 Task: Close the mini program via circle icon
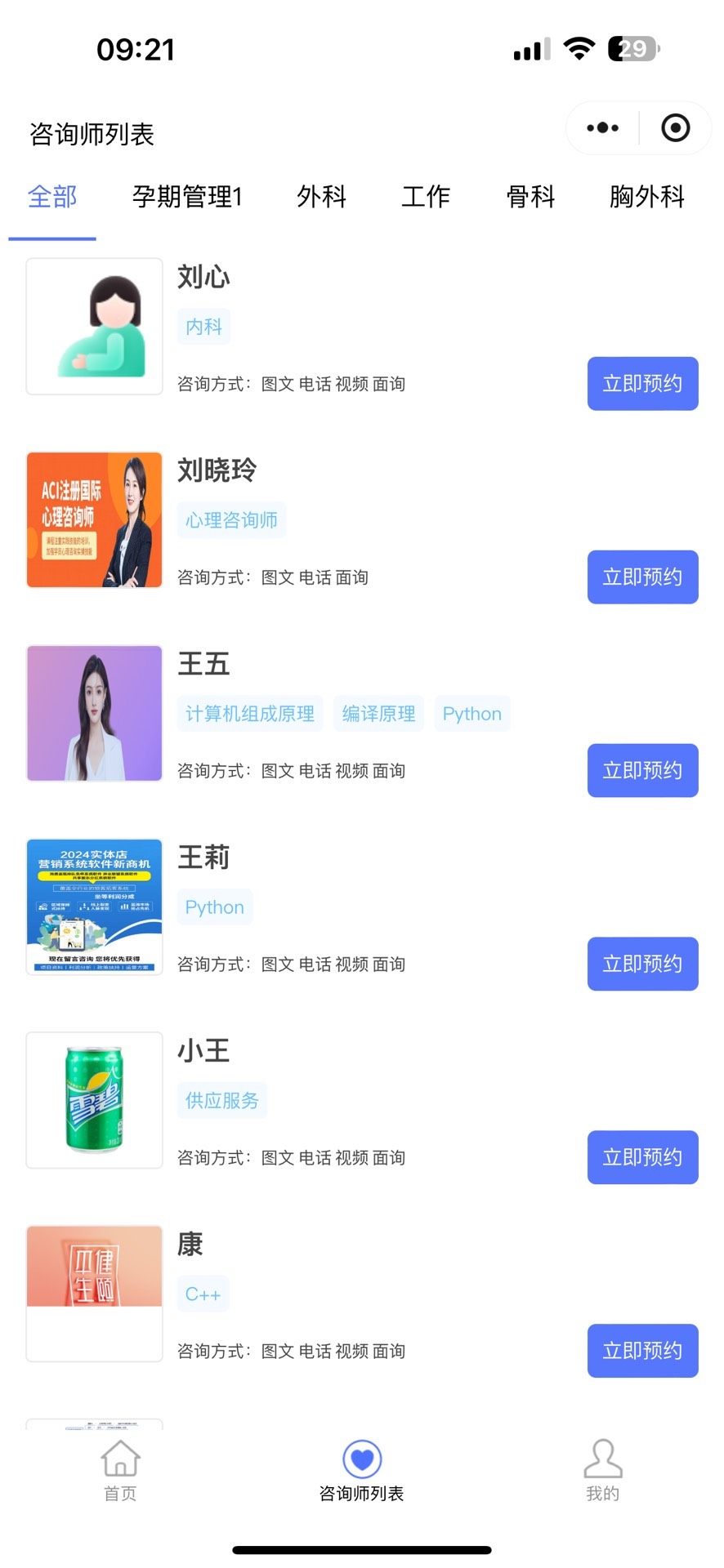[675, 128]
